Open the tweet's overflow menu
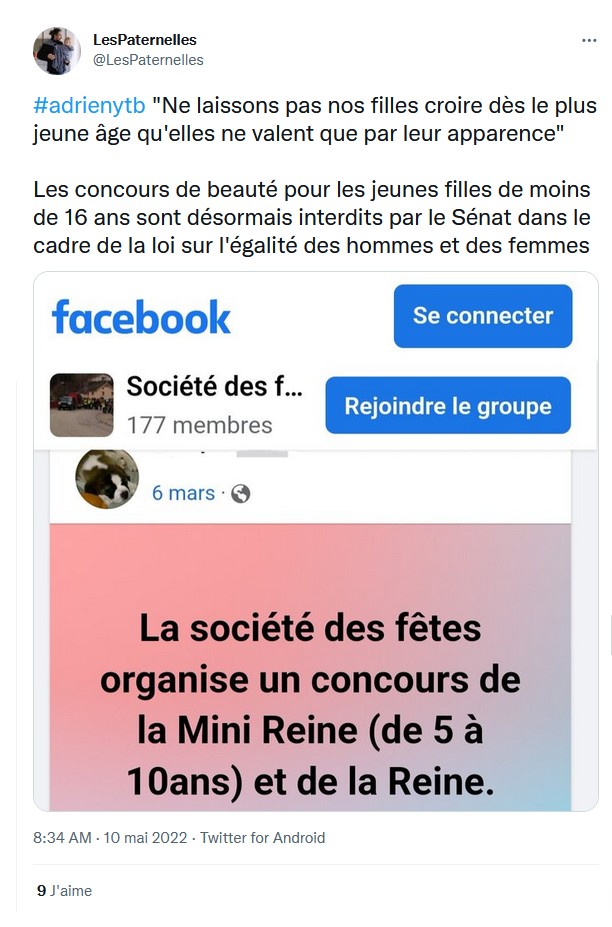This screenshot has height=927, width=612. [x=590, y=40]
